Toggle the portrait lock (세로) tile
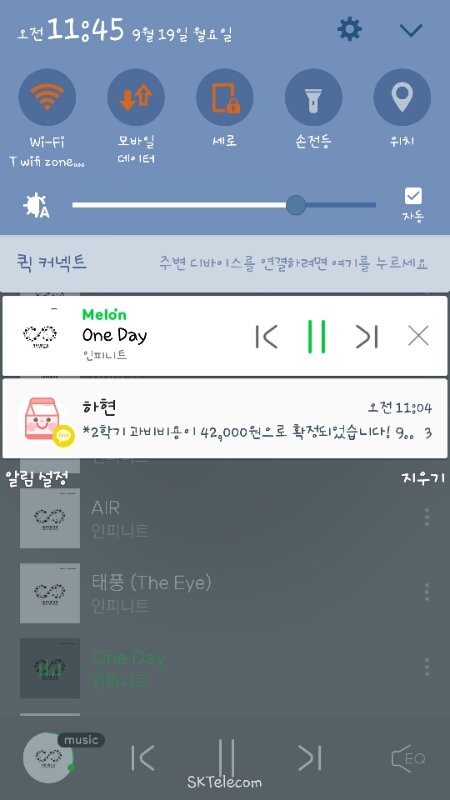Viewport: 450px width, 800px height. coord(224,97)
